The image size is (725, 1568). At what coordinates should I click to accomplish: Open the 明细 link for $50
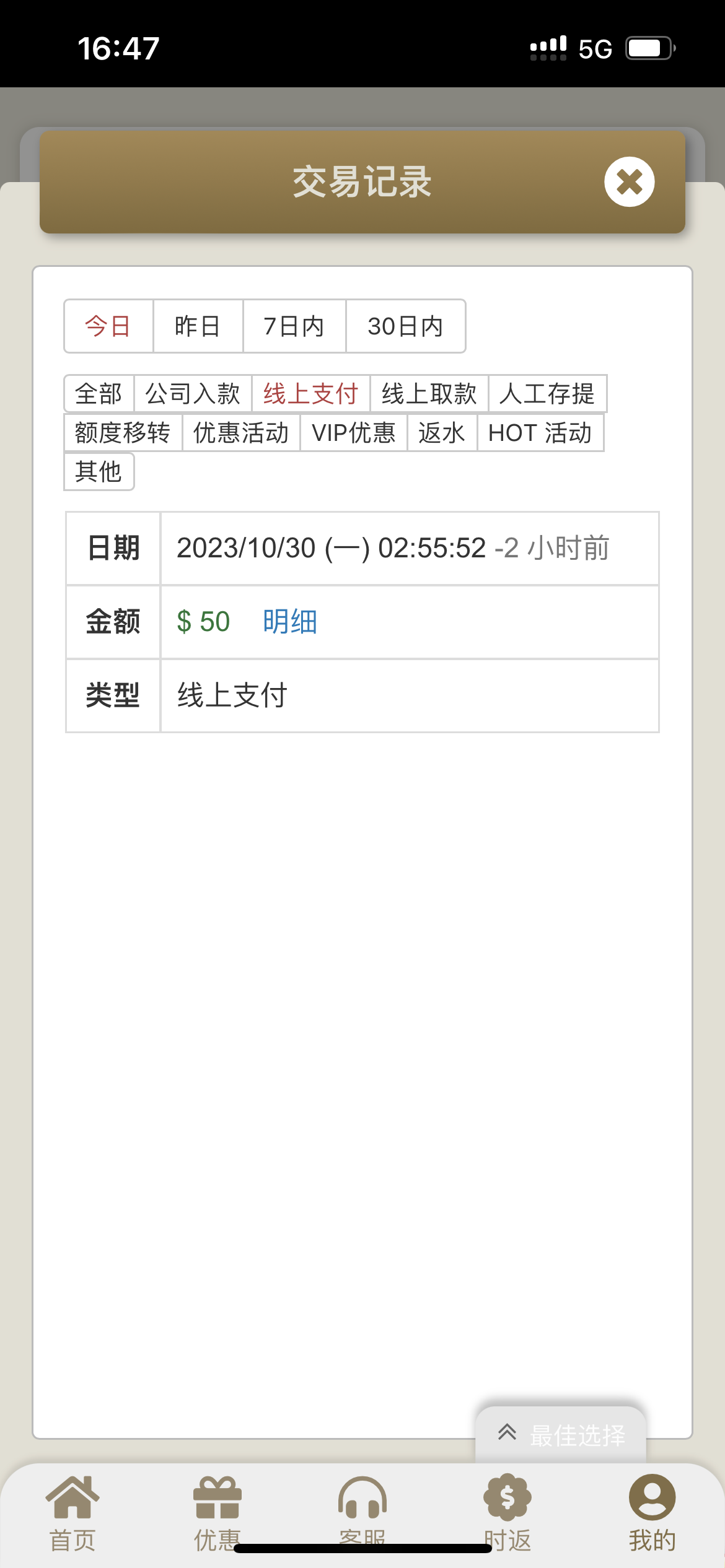[289, 622]
